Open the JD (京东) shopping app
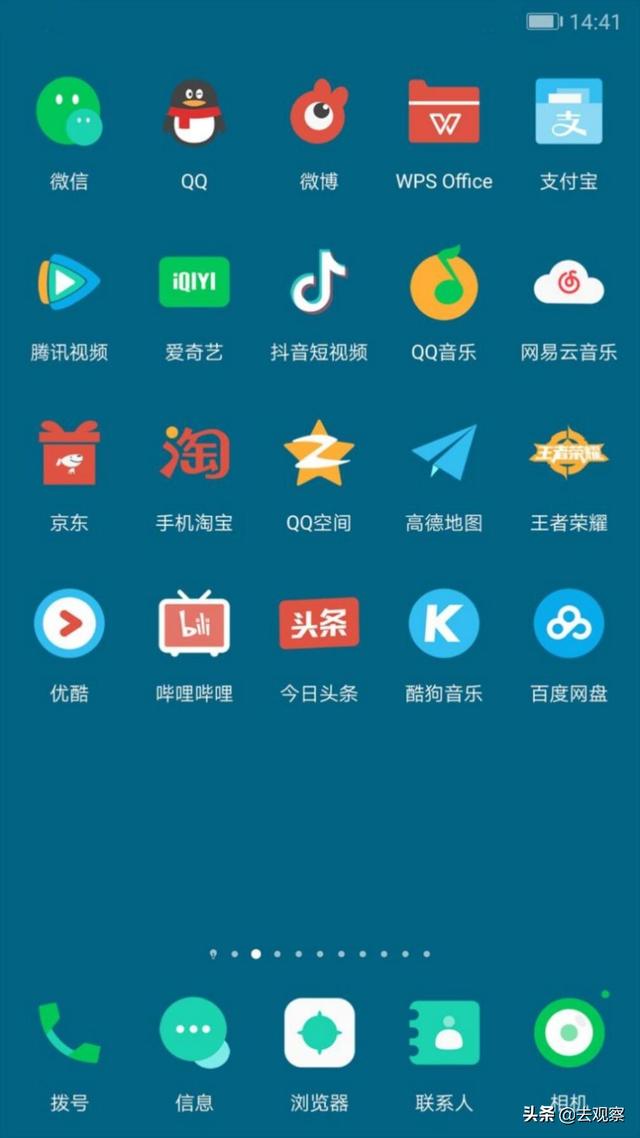The height and width of the screenshot is (1138, 640). [69, 453]
